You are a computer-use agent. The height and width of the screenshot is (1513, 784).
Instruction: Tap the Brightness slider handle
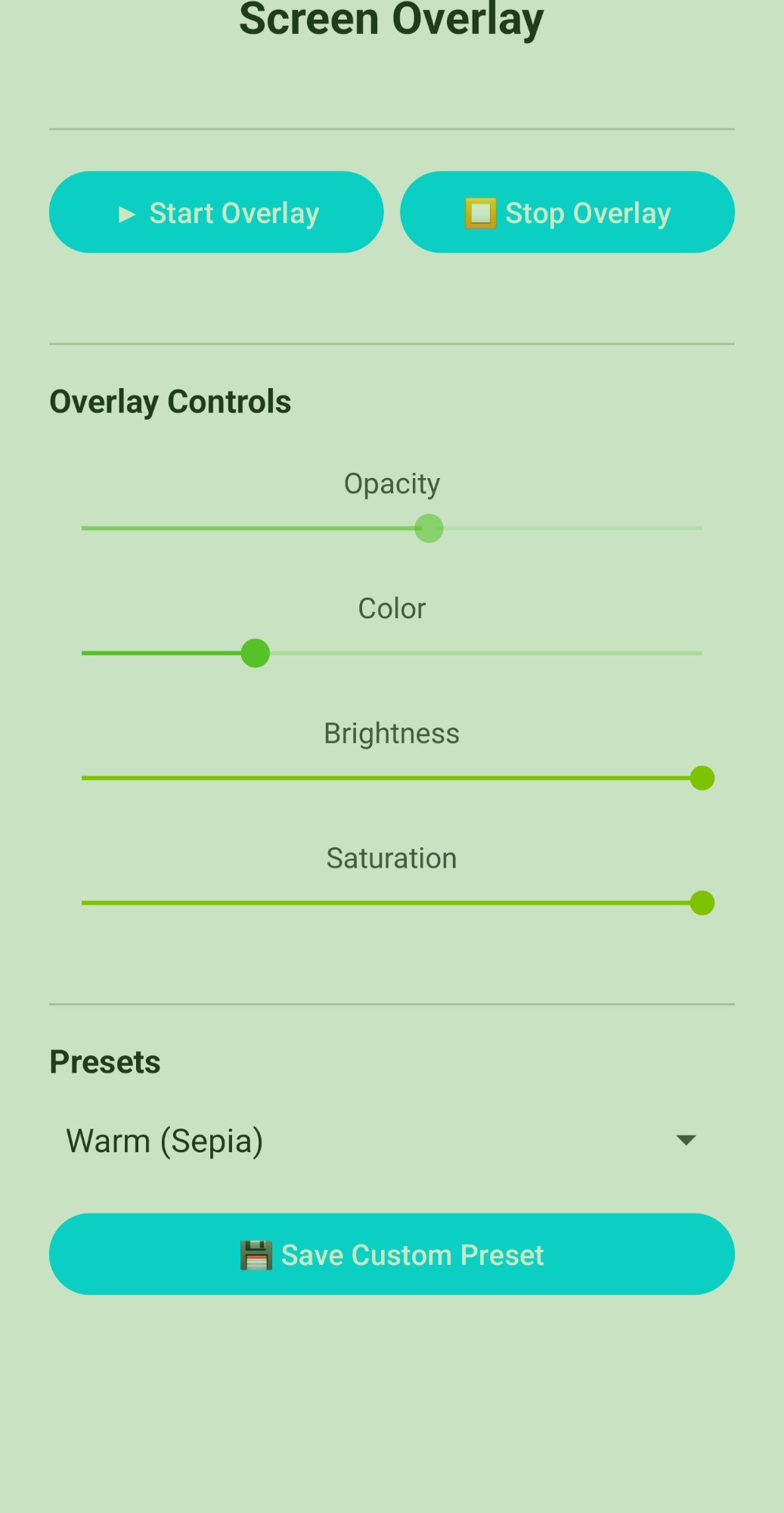click(x=702, y=778)
